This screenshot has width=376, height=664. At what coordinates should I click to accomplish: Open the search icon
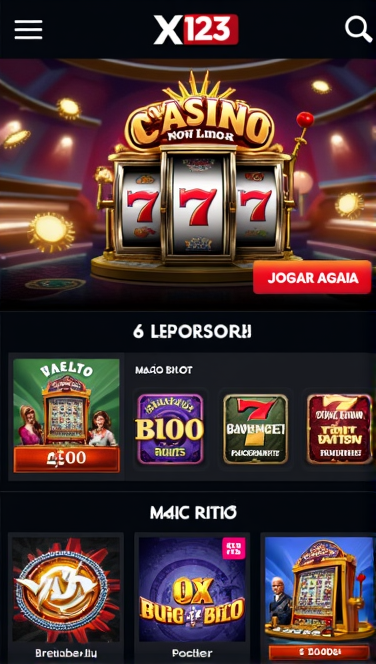click(358, 29)
